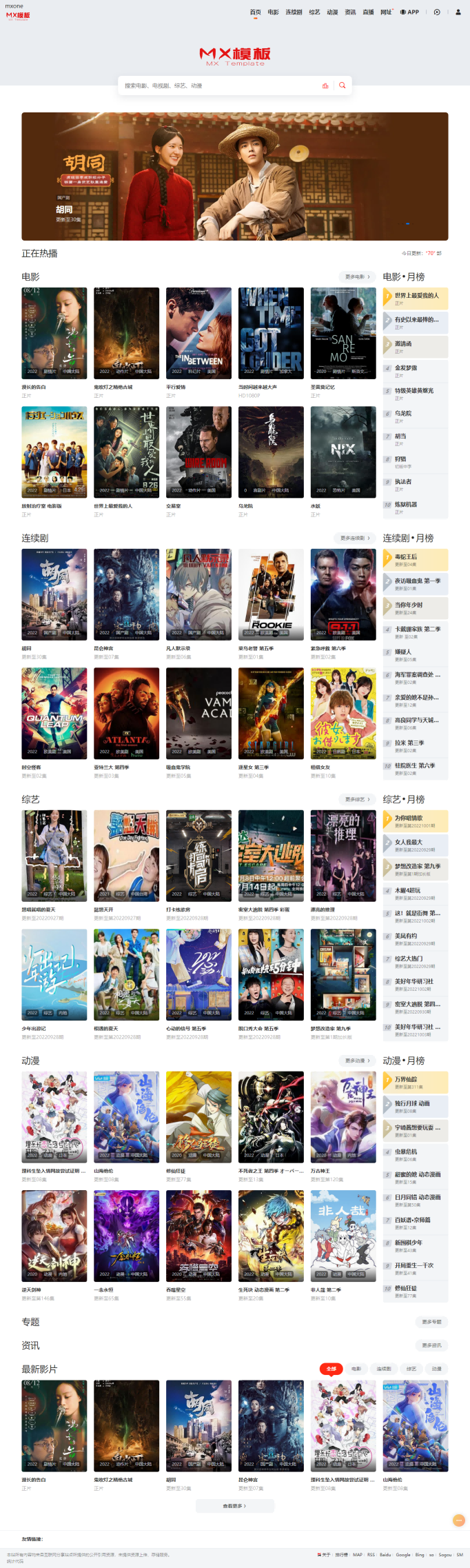Open the 胡同 featured banner
The height and width of the screenshot is (1568, 470).
(234, 177)
